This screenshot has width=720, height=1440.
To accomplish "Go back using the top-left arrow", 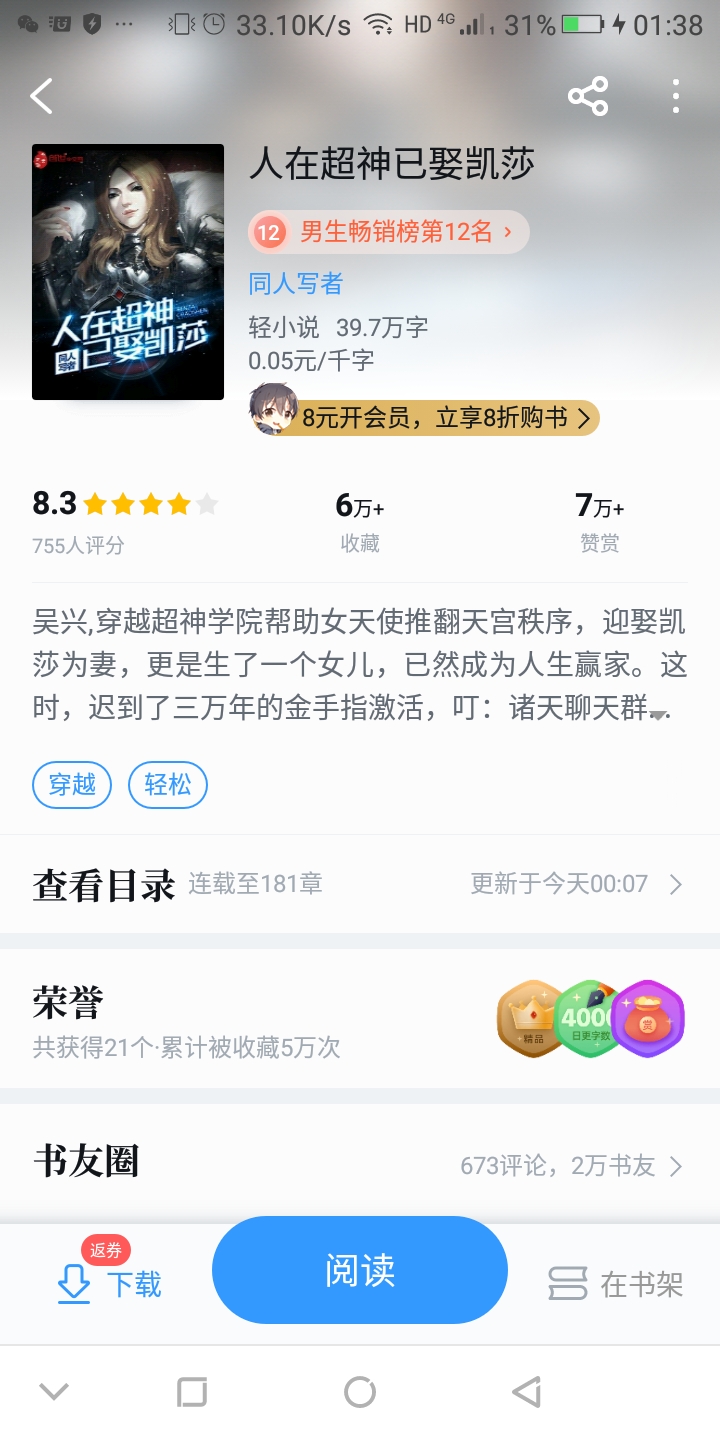I will pos(42,96).
